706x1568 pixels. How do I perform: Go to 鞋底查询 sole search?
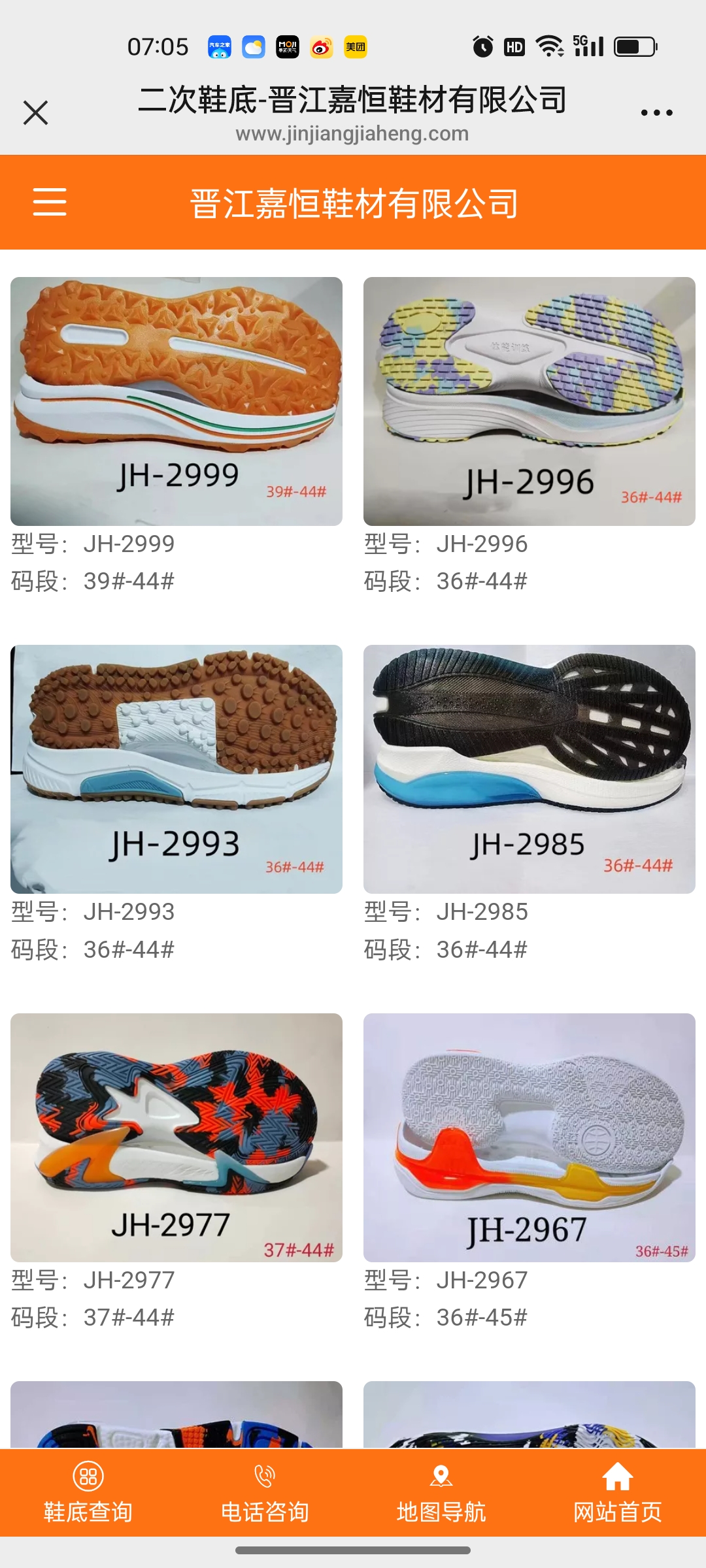click(x=88, y=1493)
